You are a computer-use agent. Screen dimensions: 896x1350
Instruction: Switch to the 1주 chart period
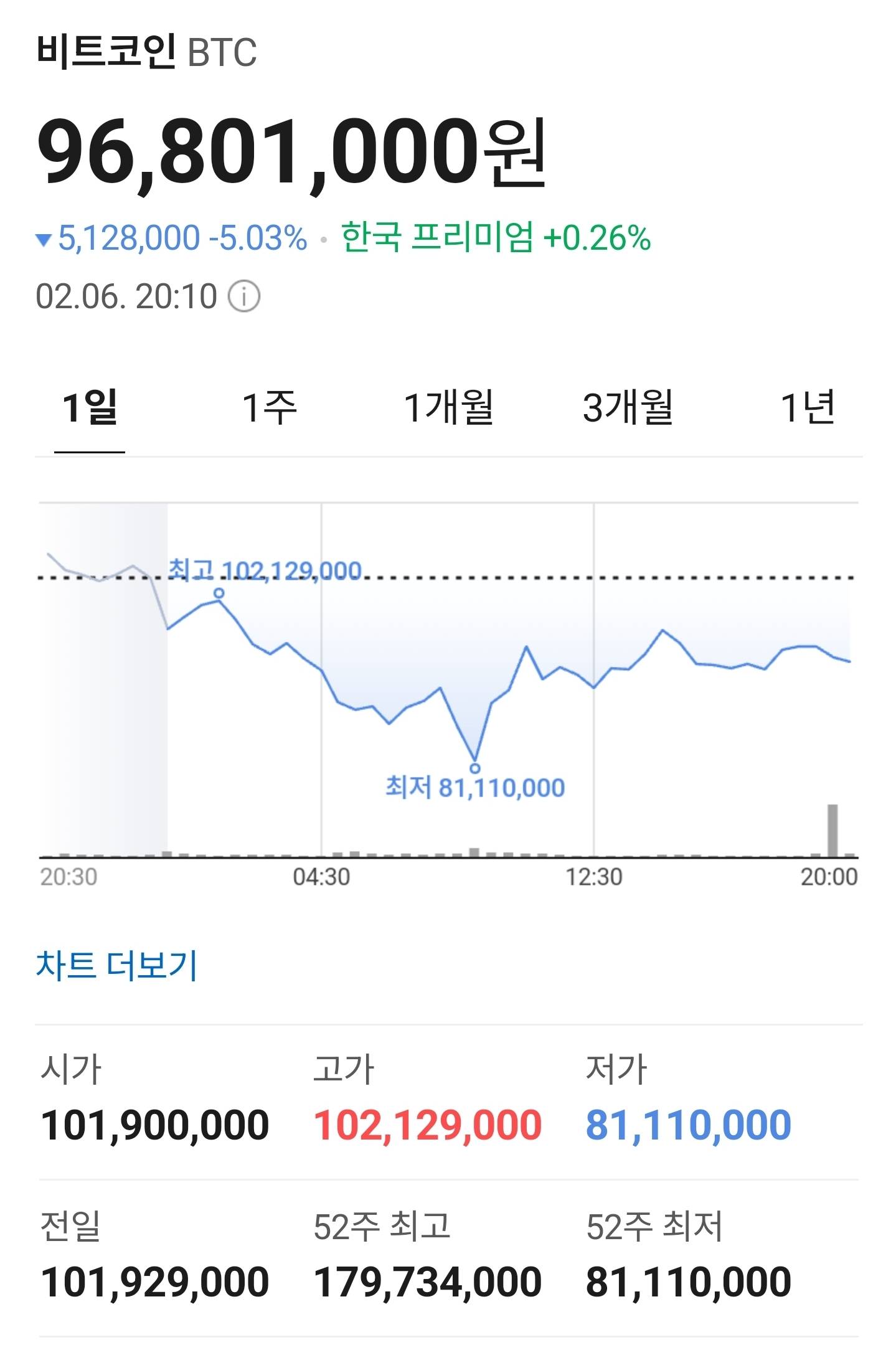[x=269, y=408]
